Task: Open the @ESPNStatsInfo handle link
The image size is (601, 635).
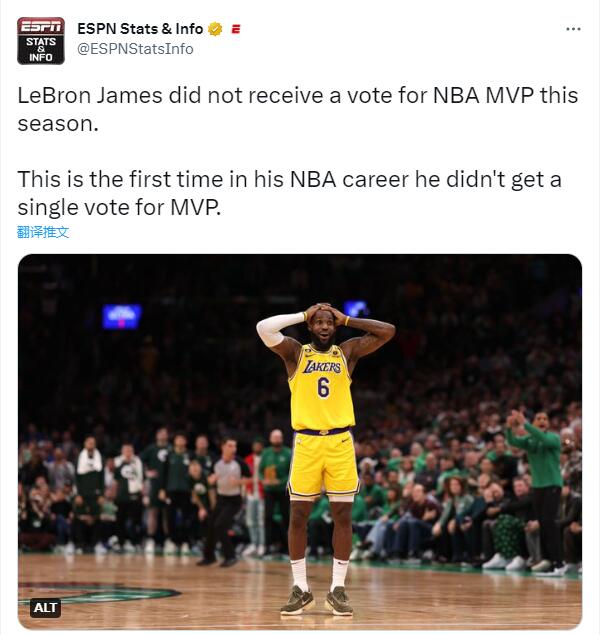Action: pos(135,49)
